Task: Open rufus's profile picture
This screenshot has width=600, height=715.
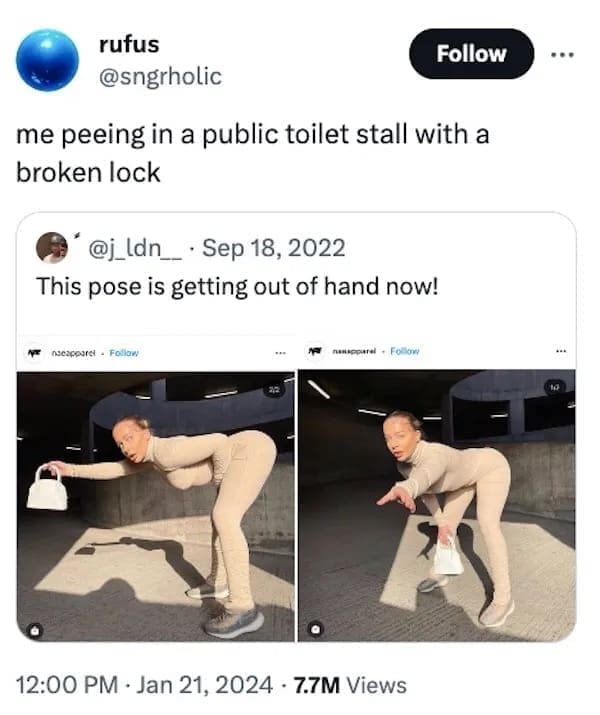Action: (x=47, y=60)
